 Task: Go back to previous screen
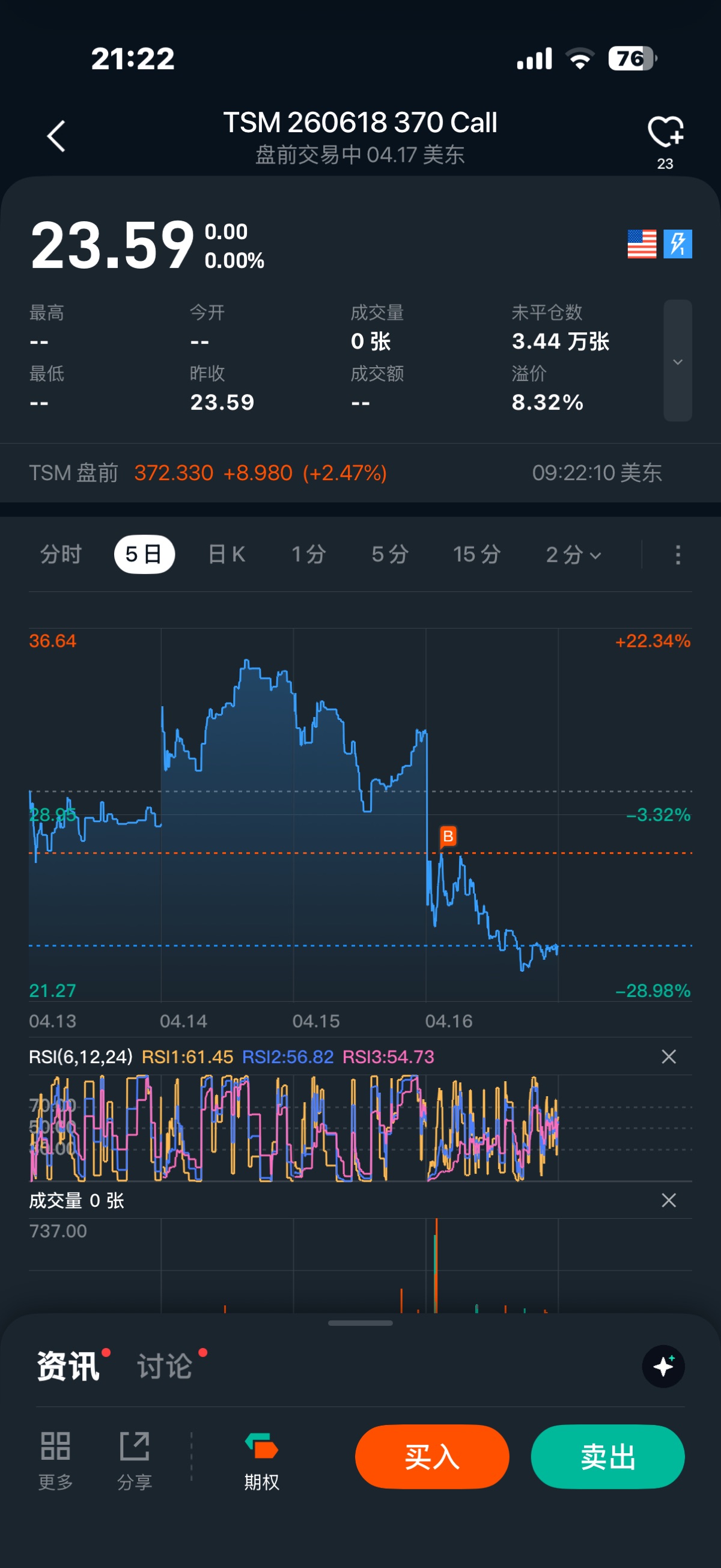click(56, 136)
